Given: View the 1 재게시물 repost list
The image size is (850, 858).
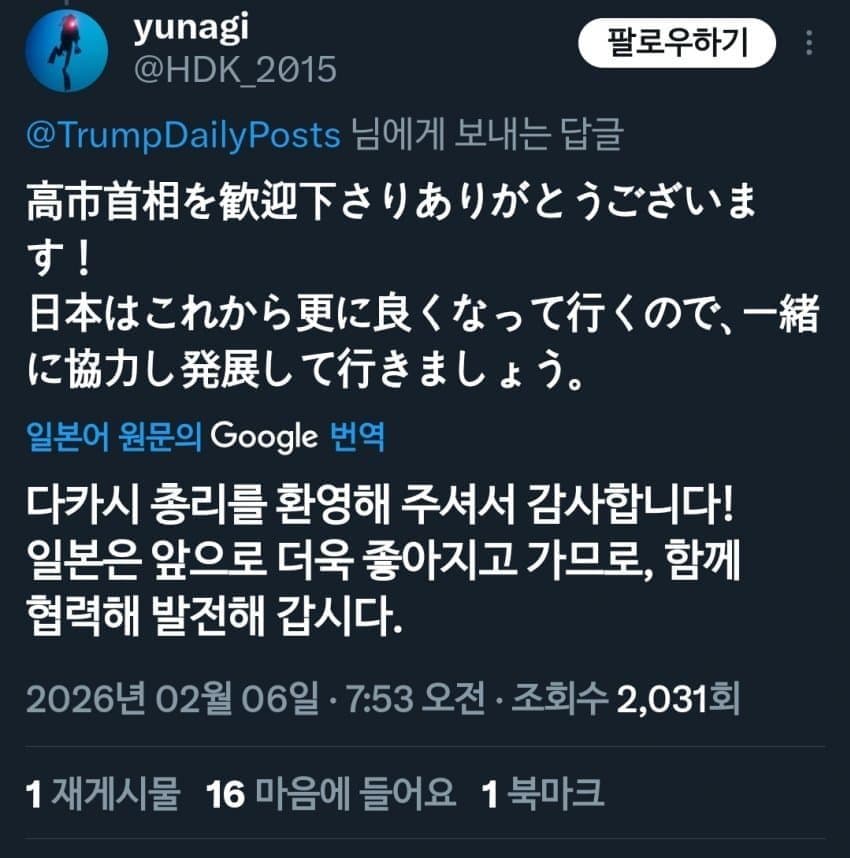Looking at the screenshot, I should [103, 795].
